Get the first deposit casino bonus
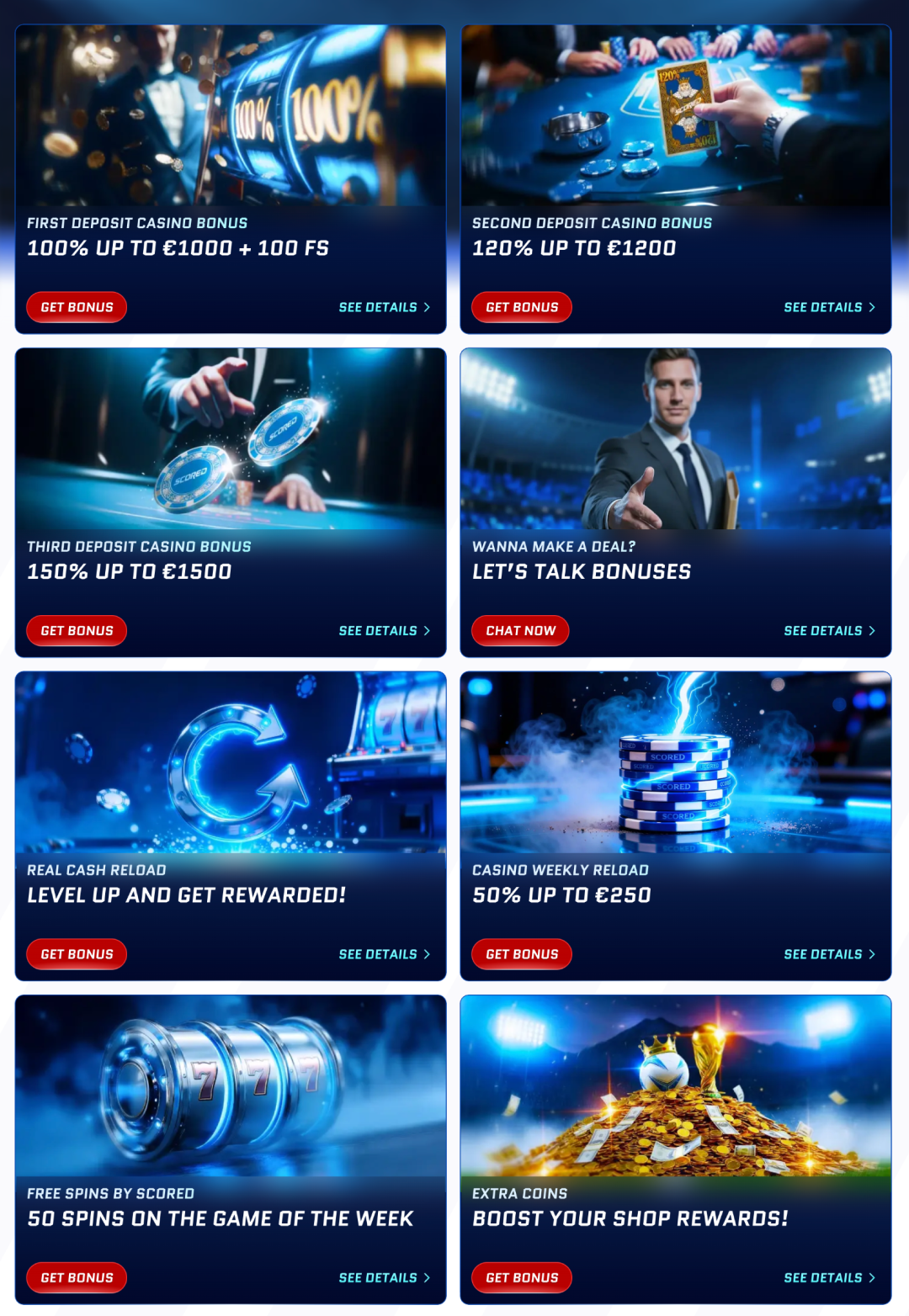Screen dimensions: 909x1316 click(77, 307)
